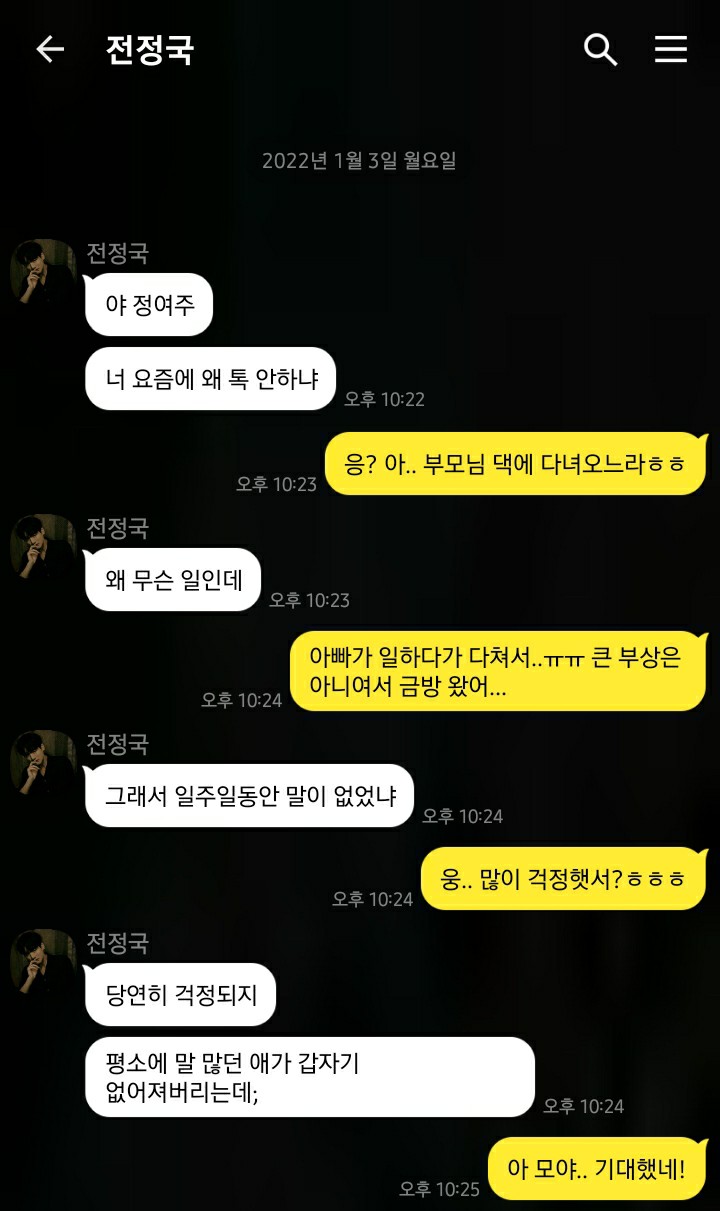
Task: Go back from the 전정국 chat
Action: 50,50
